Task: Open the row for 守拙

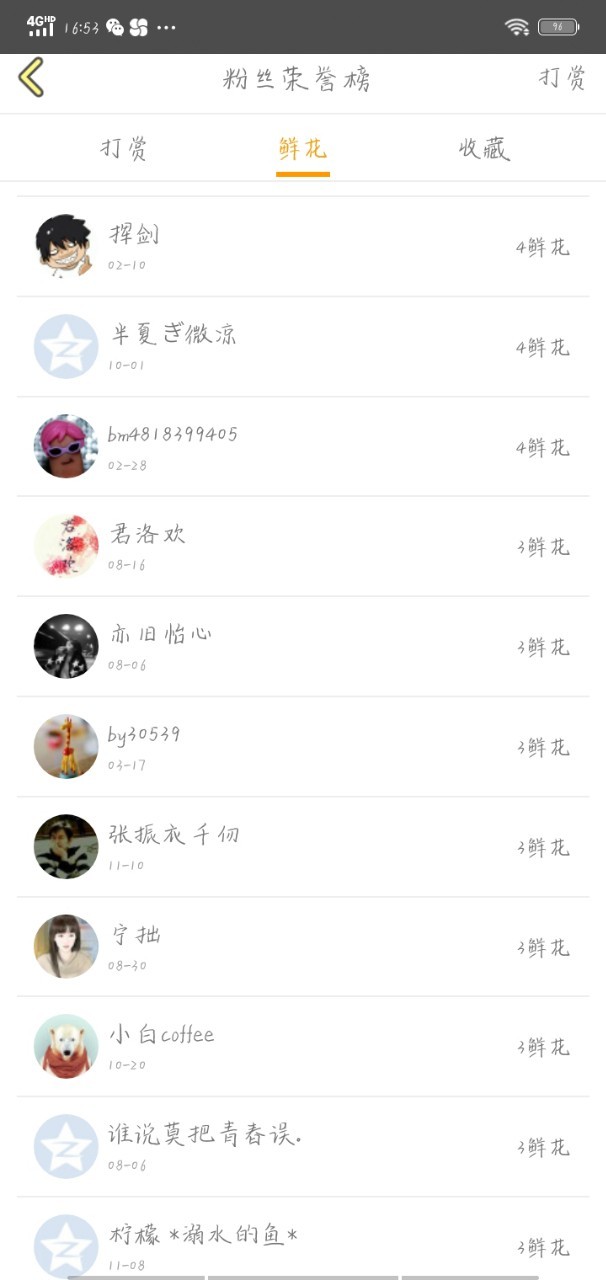Action: pos(303,947)
